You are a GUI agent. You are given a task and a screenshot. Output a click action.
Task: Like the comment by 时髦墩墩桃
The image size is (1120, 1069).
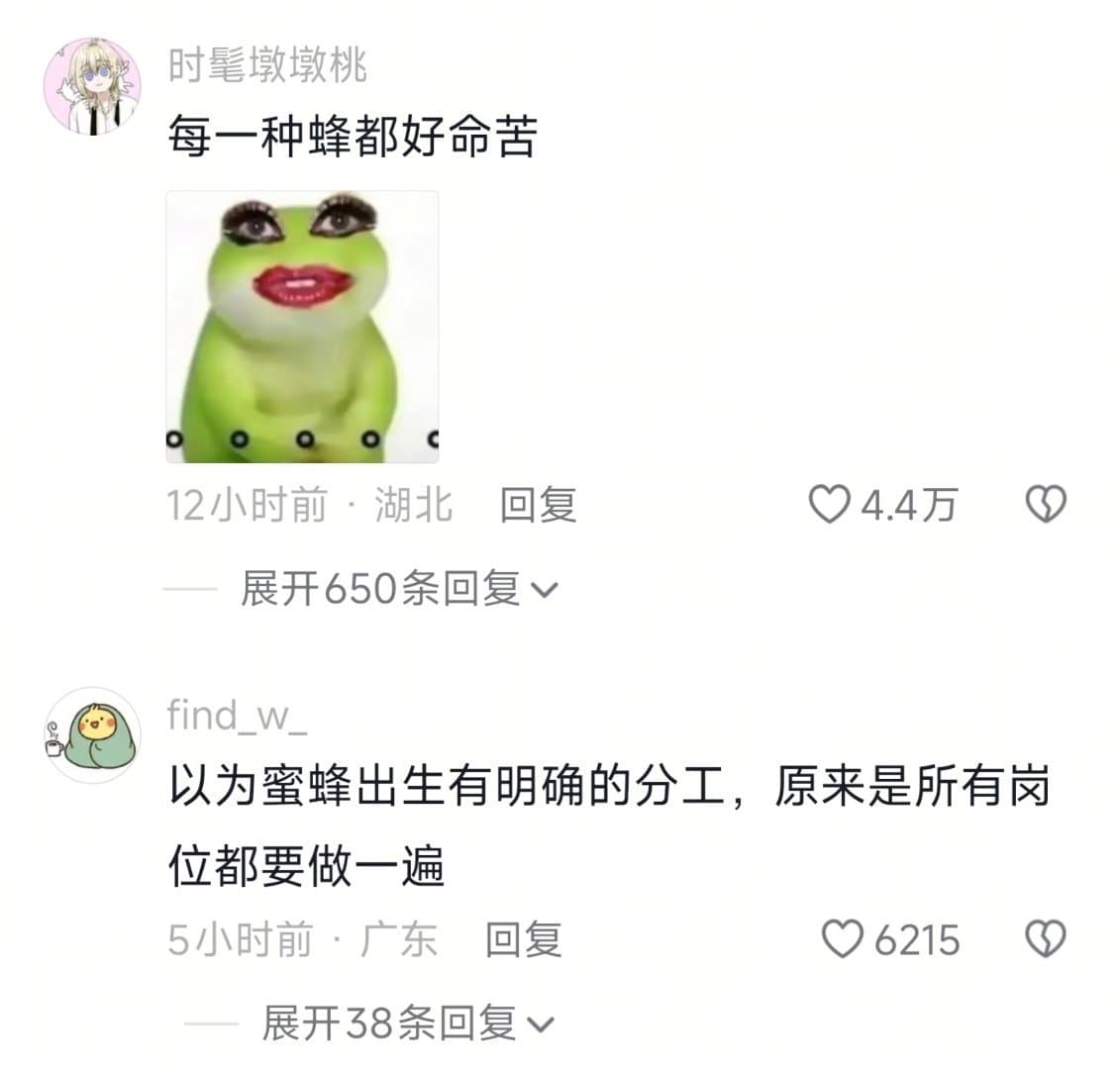coord(828,505)
